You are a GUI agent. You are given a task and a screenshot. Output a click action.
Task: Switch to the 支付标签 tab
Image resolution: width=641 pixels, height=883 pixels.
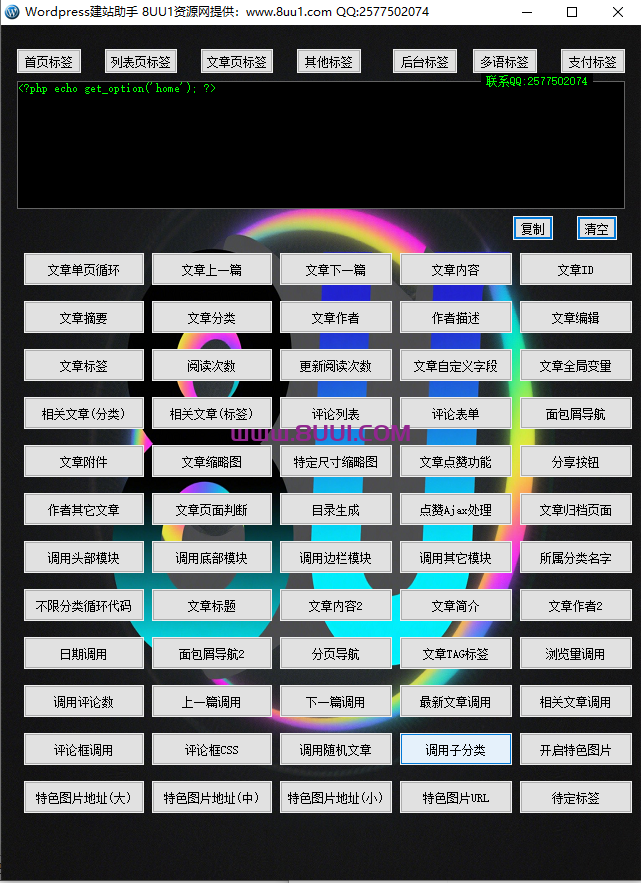pos(592,61)
